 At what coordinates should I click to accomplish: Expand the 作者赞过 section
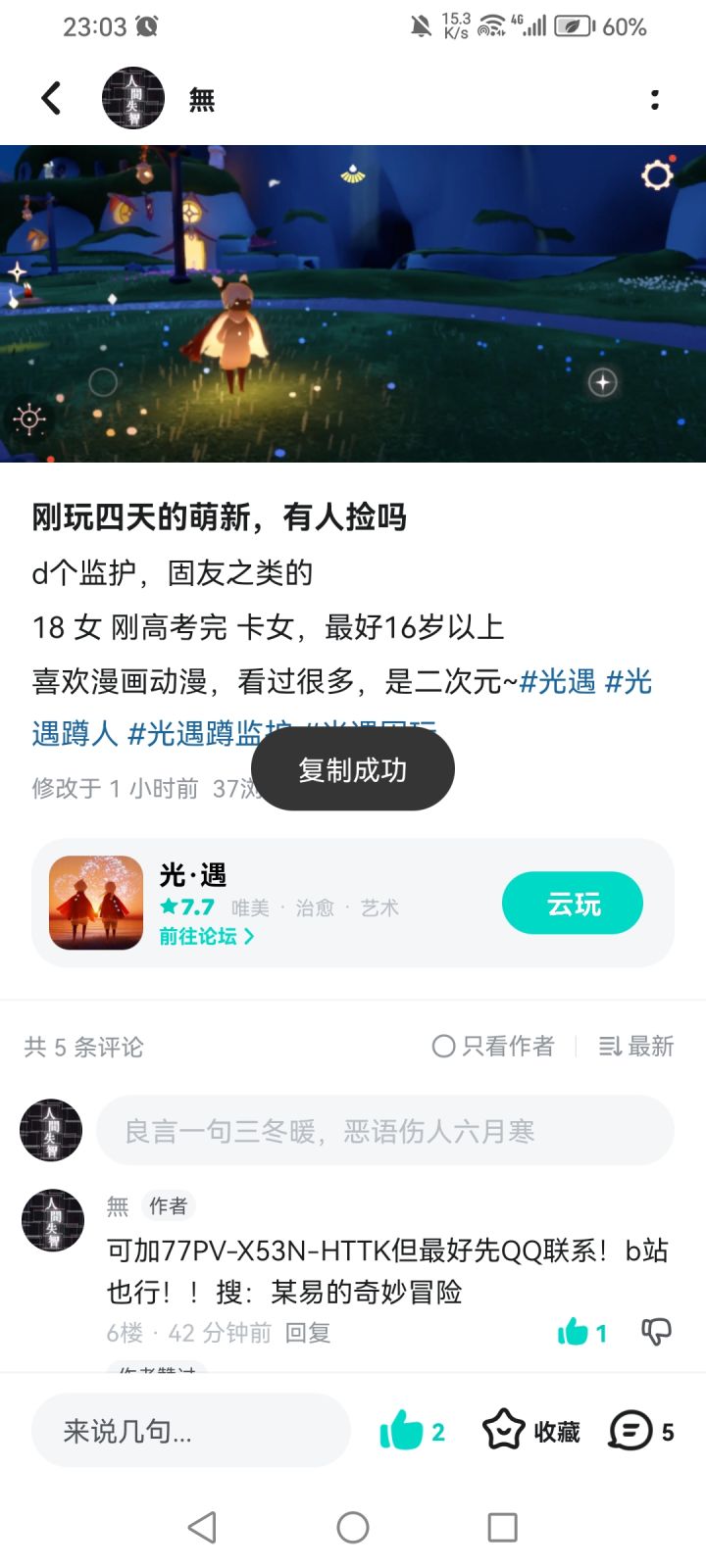[x=157, y=1374]
